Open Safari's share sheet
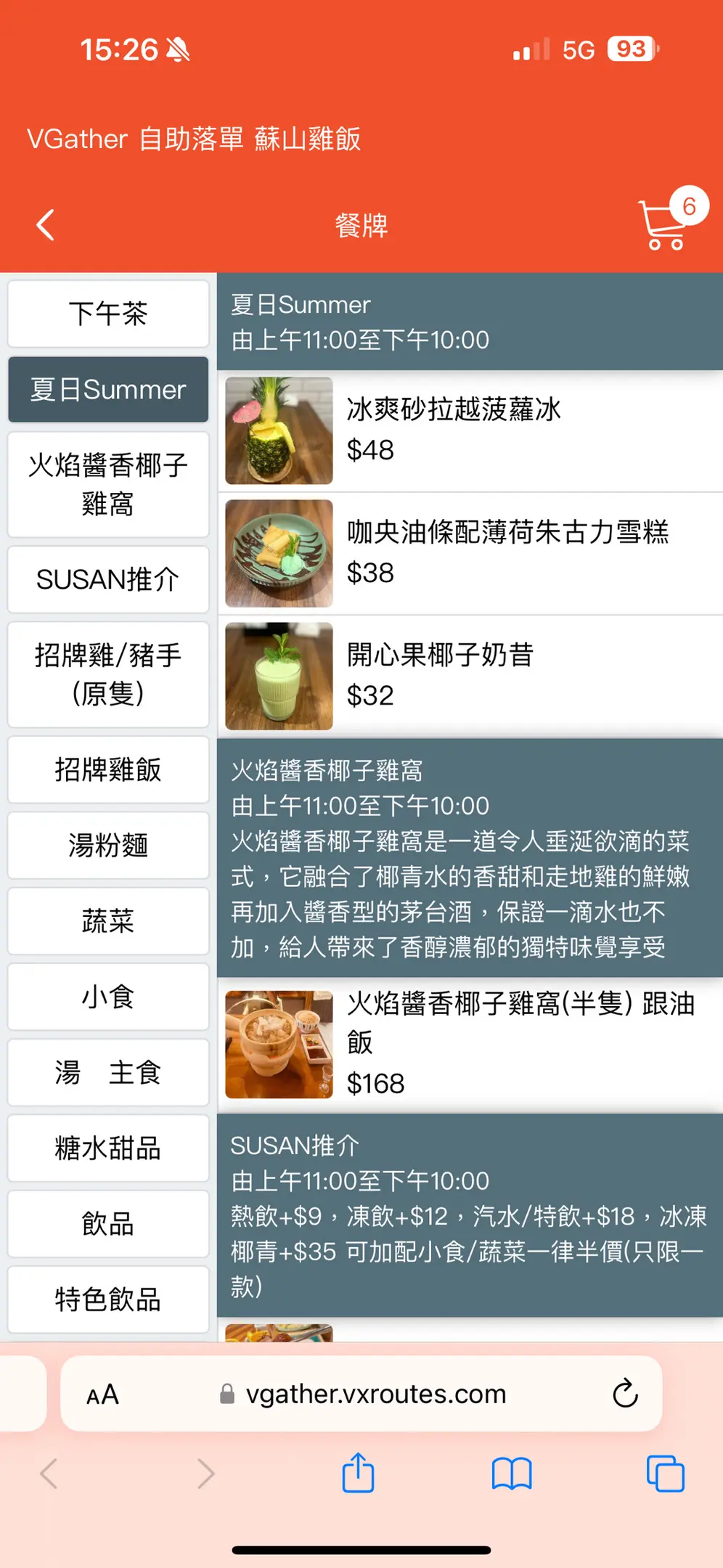Viewport: 723px width, 1568px height. [x=358, y=1474]
